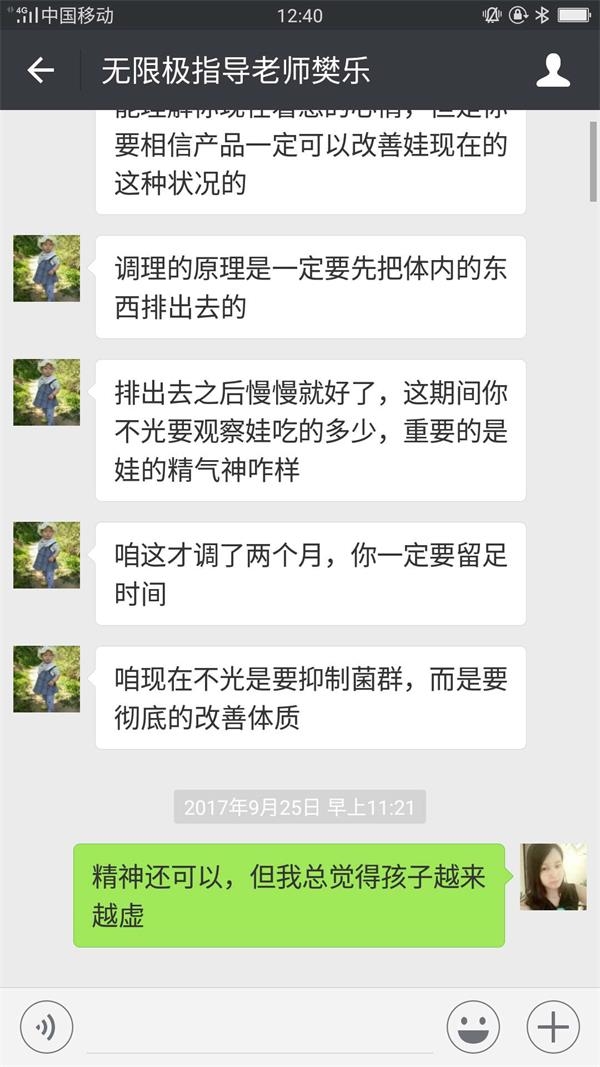Open chat info via the profile icon
The image size is (600, 1067).
[553, 70]
